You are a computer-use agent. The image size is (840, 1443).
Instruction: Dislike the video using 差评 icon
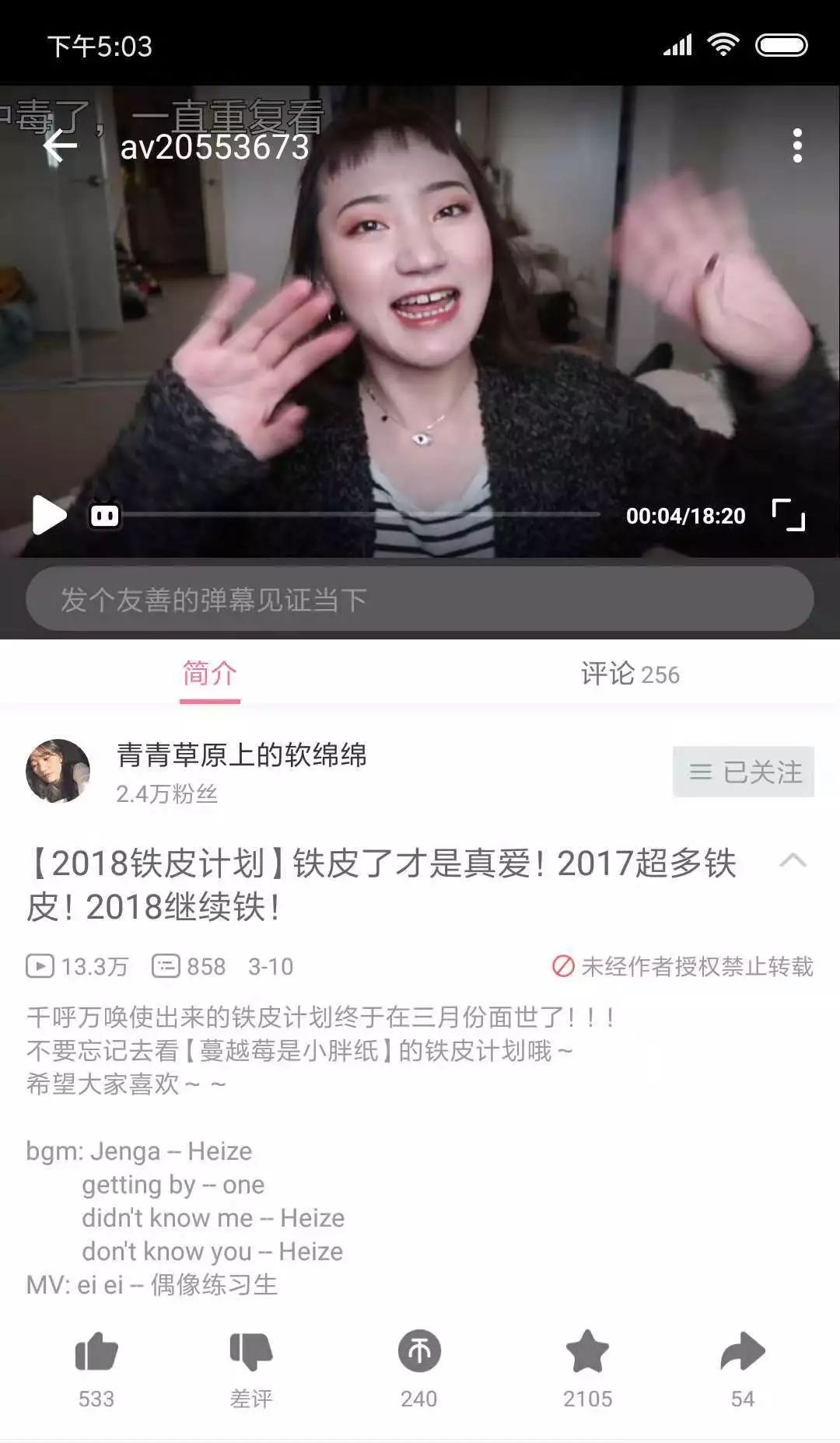[250, 1353]
